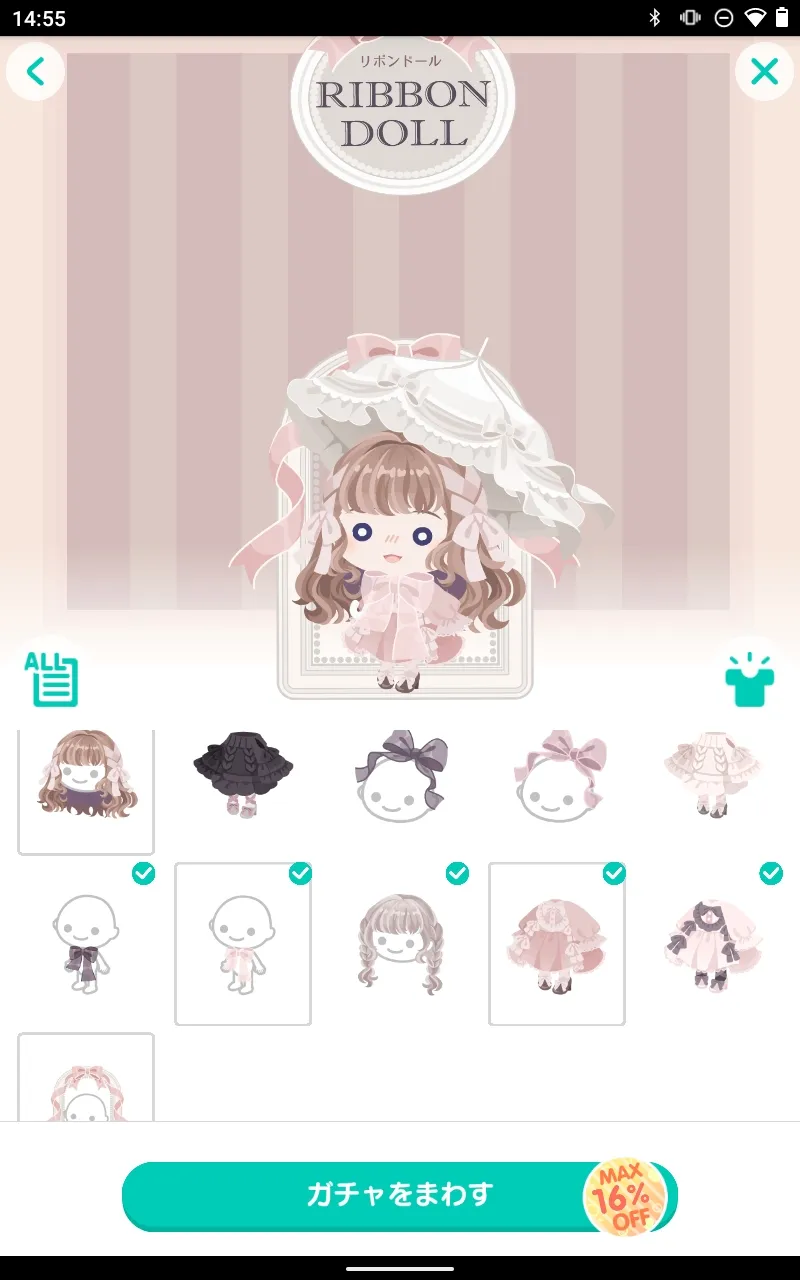Screen dimensions: 800x1280
Task: Select the black frilled skirt item
Action: (x=243, y=775)
